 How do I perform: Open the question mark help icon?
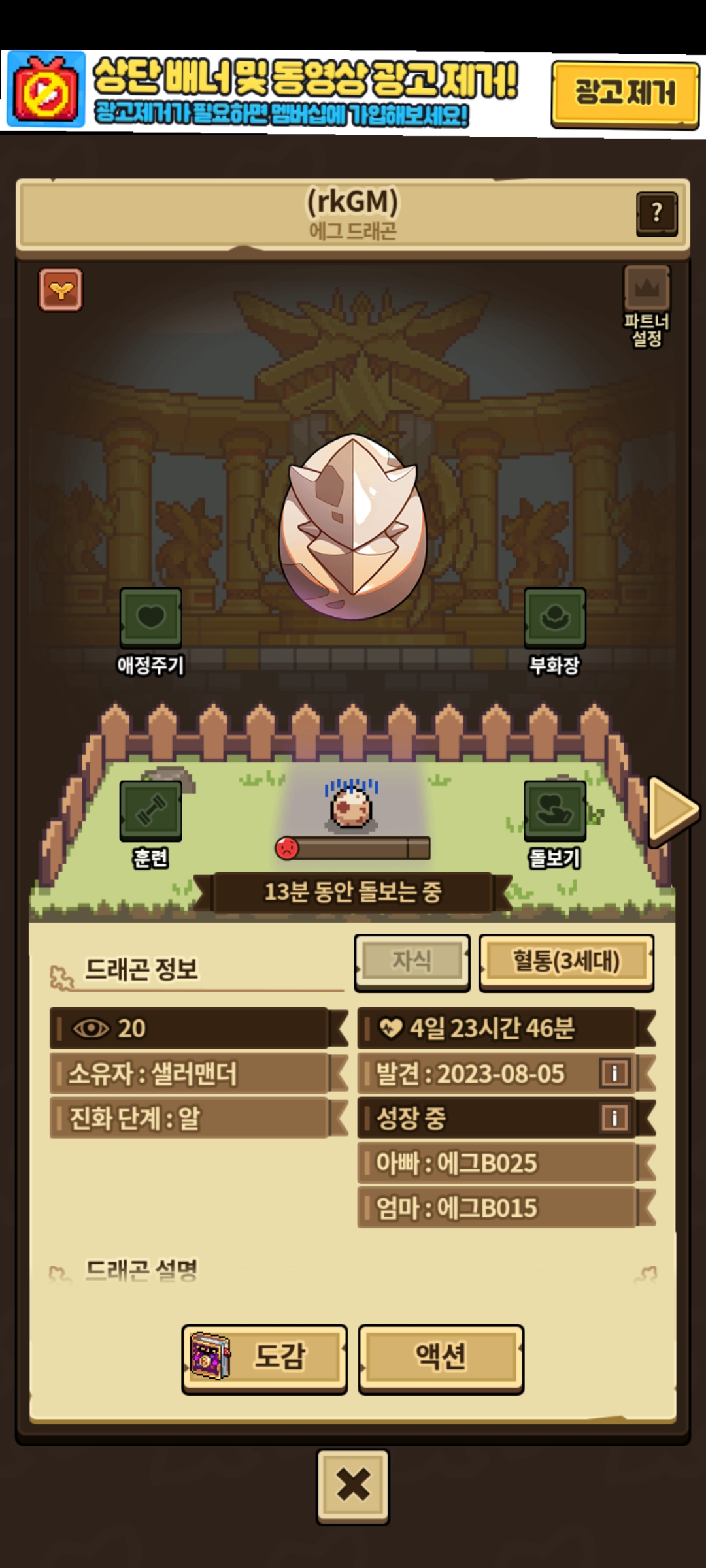656,213
